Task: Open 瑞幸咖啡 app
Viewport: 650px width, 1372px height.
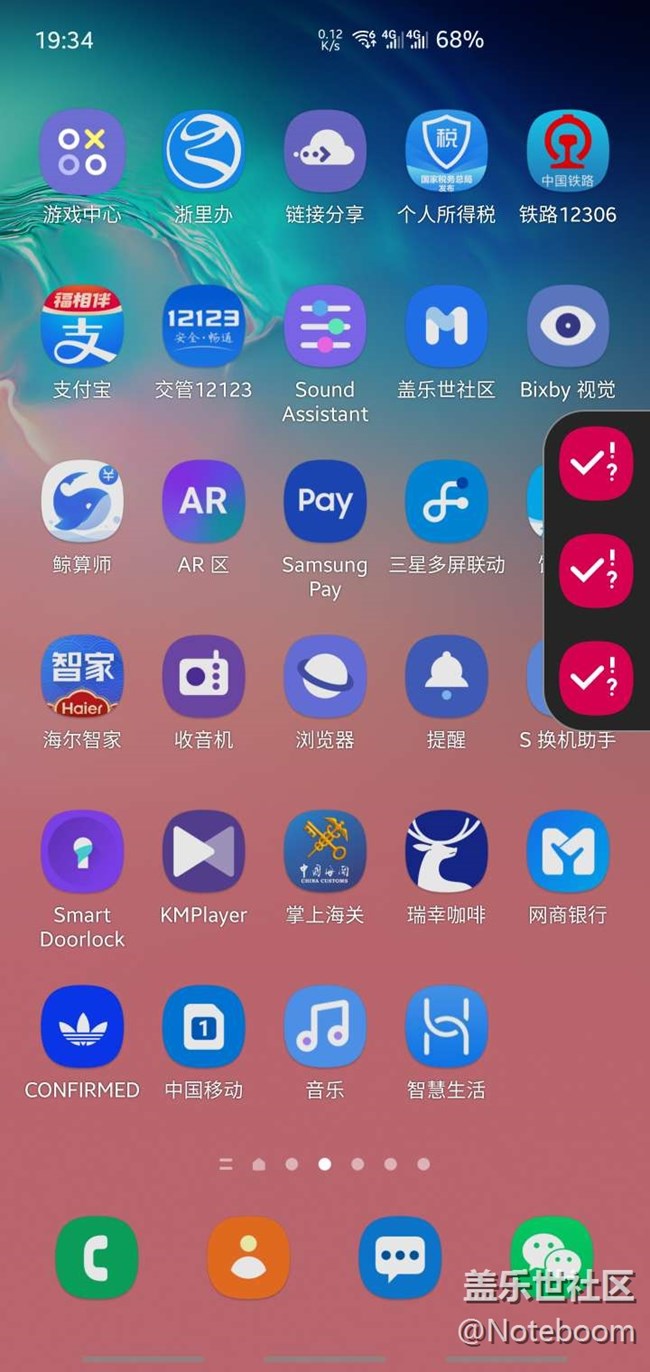Action: (446, 852)
